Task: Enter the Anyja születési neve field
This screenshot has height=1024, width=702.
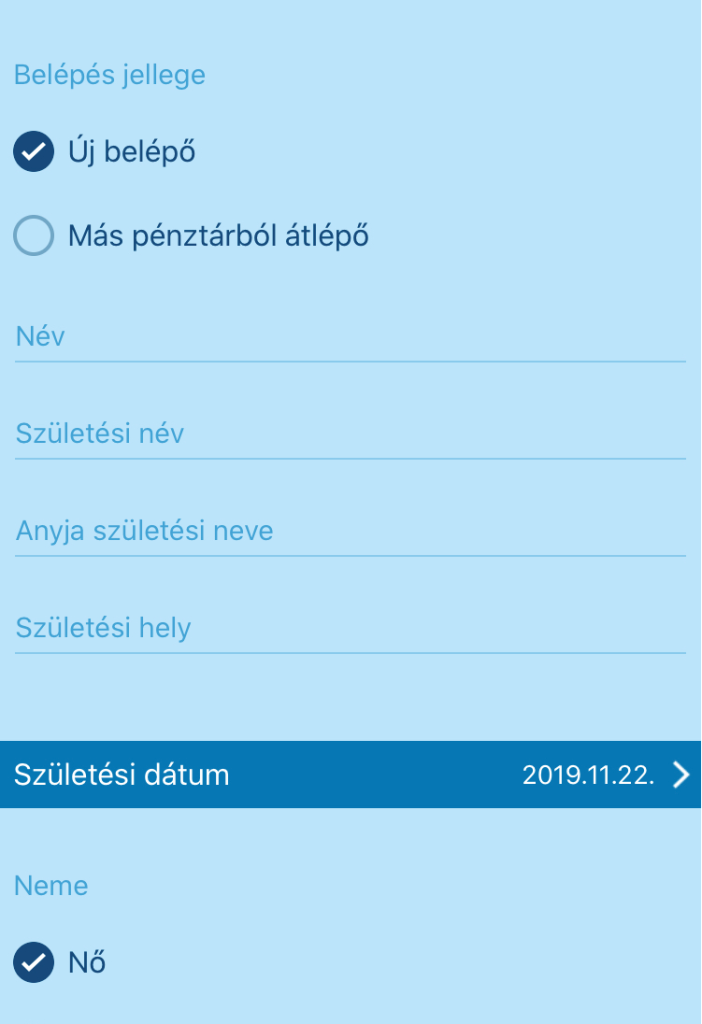Action: click(350, 531)
